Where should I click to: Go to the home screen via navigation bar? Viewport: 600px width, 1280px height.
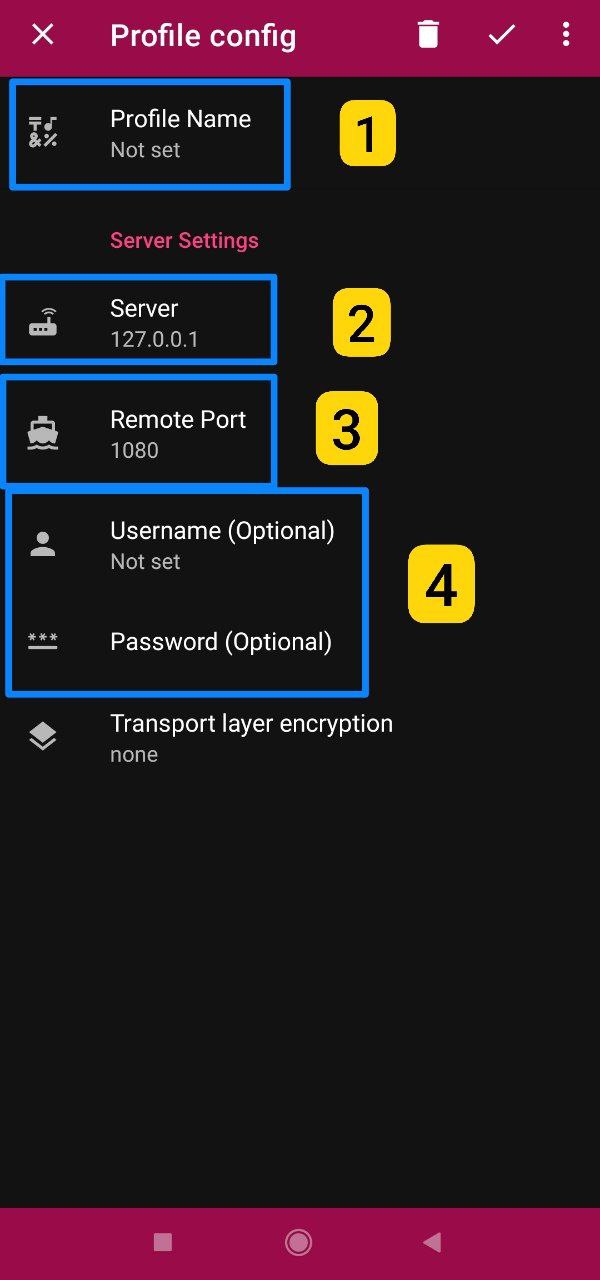298,1242
